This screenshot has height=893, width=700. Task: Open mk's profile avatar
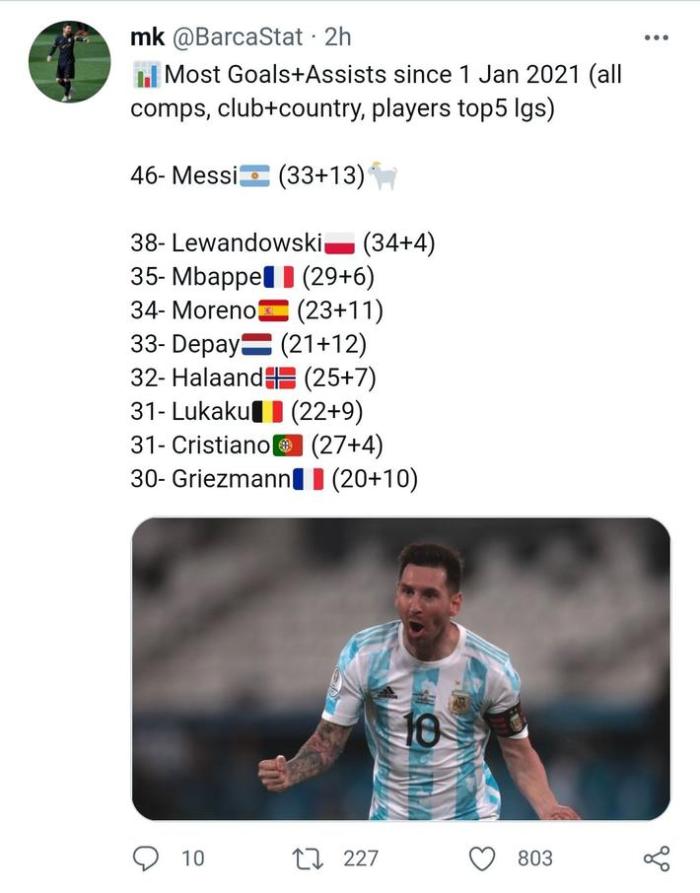69,62
